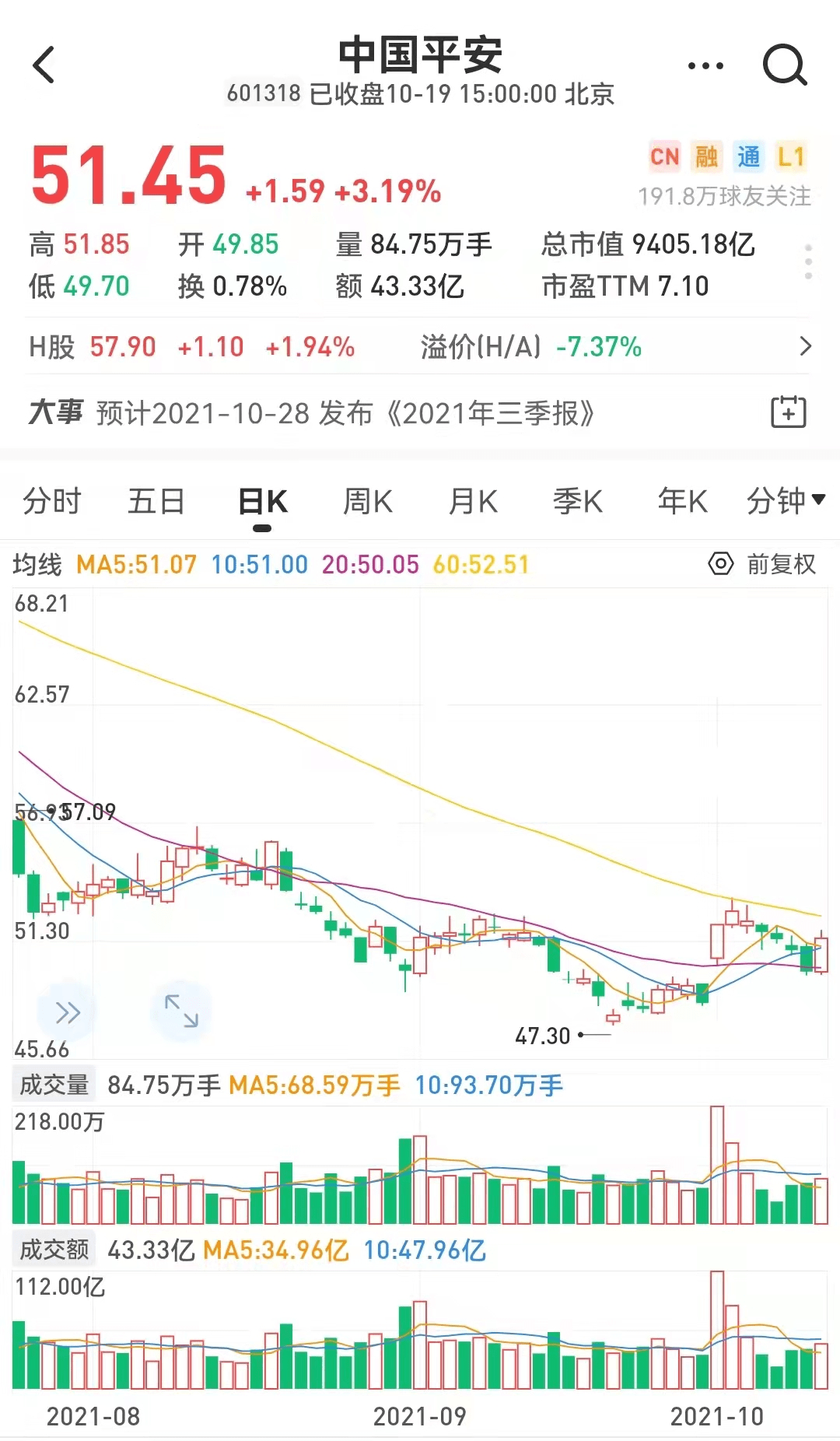
Task: Select the 日K chart tab
Action: [x=263, y=501]
